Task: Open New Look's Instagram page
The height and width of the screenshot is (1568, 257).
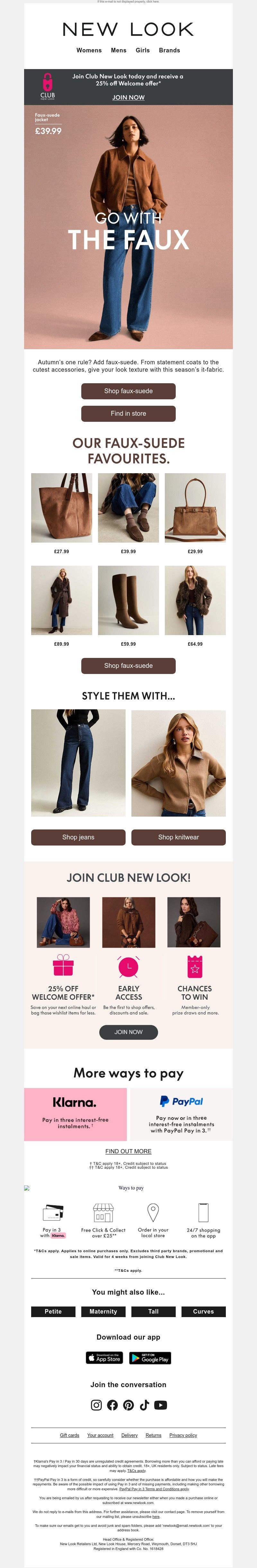Action: 96,1405
